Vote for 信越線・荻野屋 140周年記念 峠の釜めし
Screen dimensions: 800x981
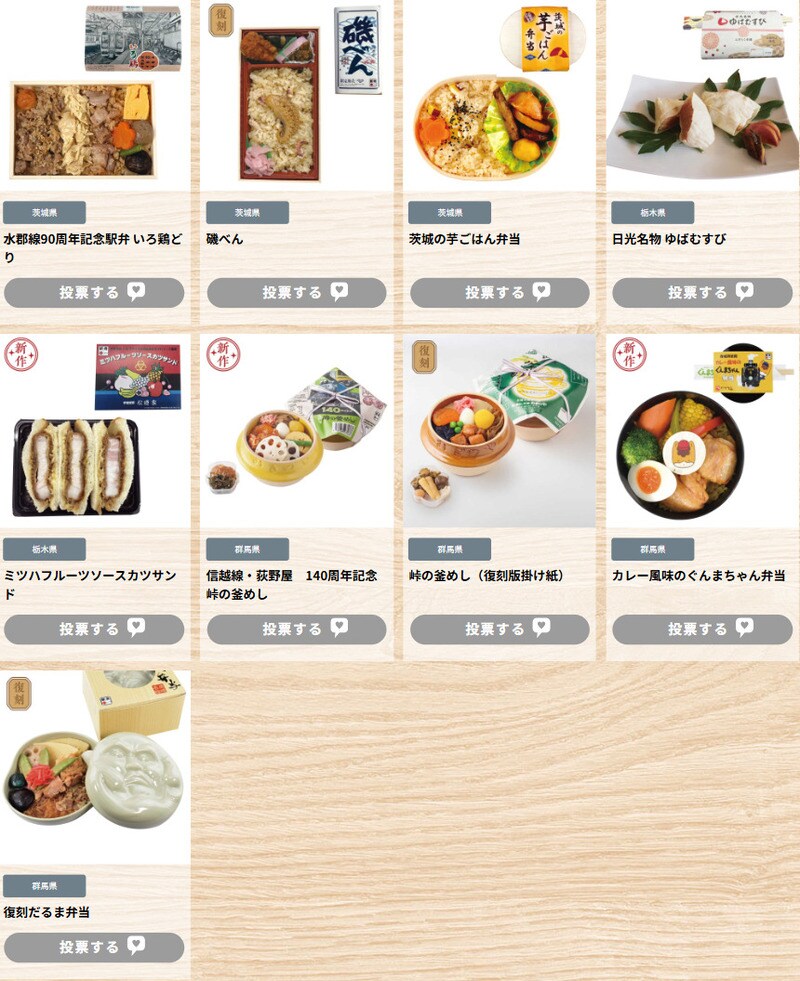(x=296, y=629)
